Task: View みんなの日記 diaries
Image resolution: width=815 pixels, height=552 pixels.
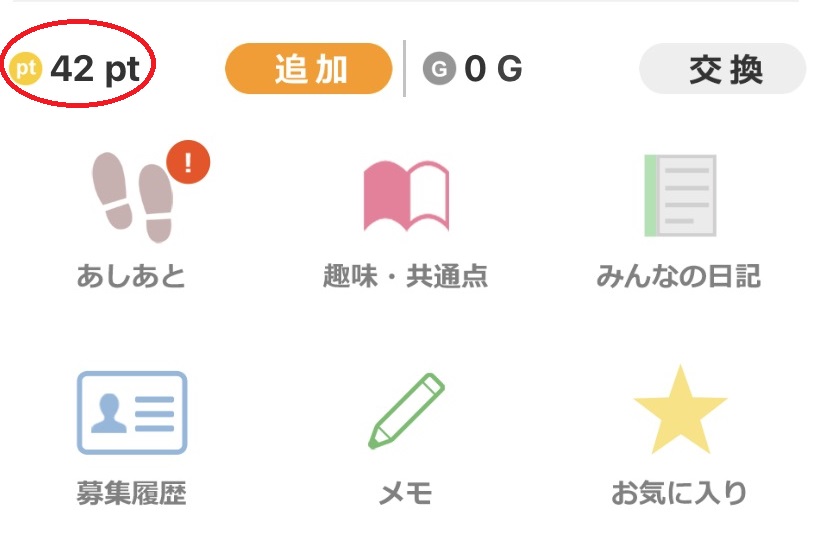Action: (679, 215)
